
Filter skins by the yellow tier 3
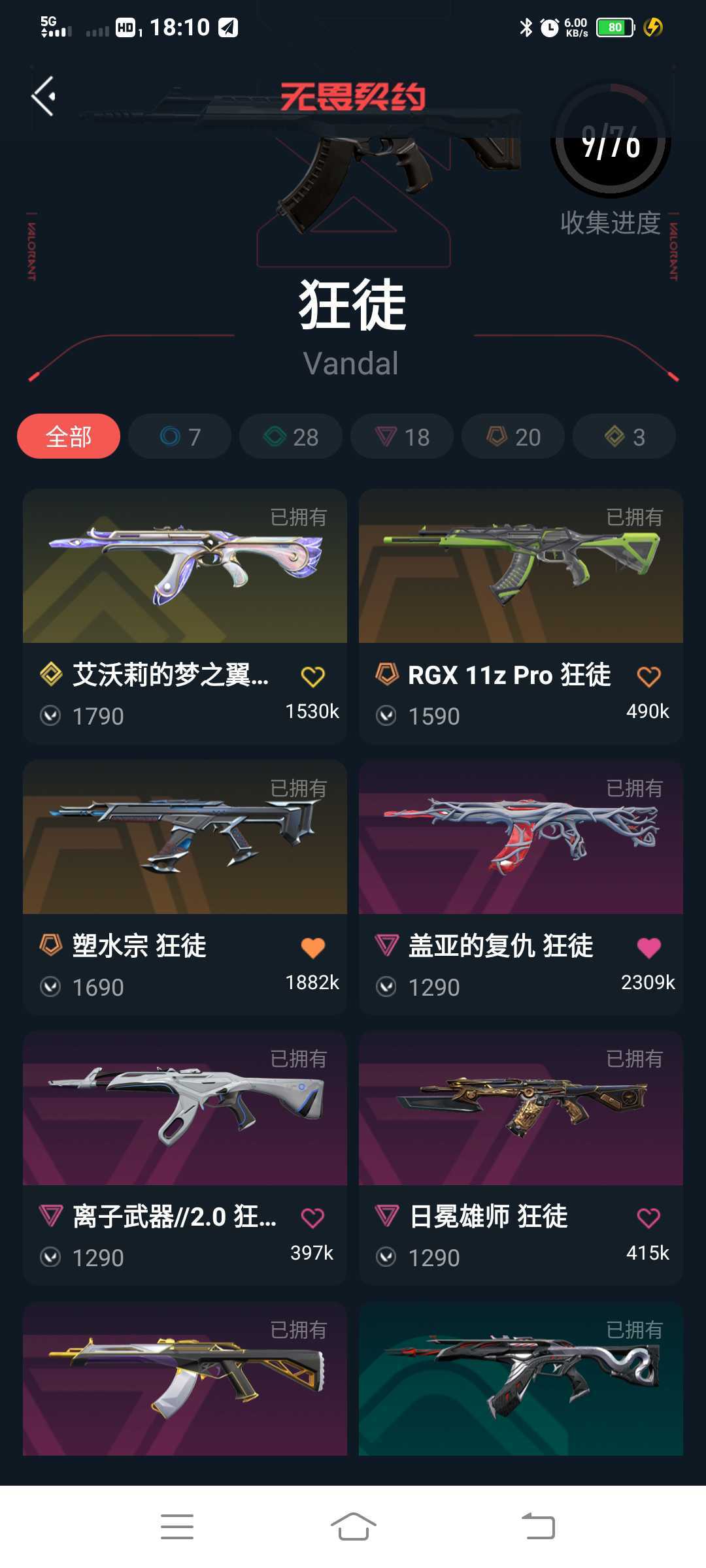[x=624, y=436]
